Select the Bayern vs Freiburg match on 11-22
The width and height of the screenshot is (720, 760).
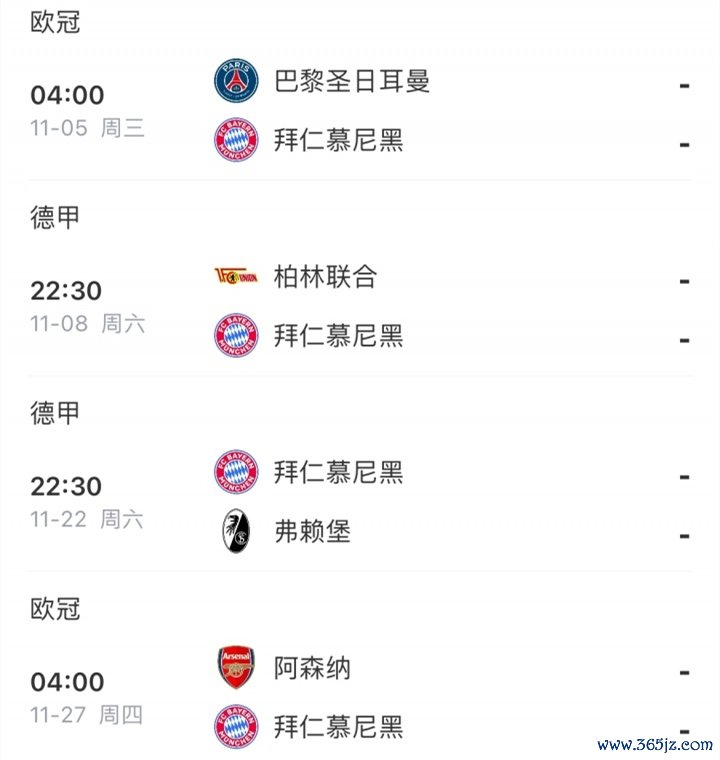[x=360, y=502]
